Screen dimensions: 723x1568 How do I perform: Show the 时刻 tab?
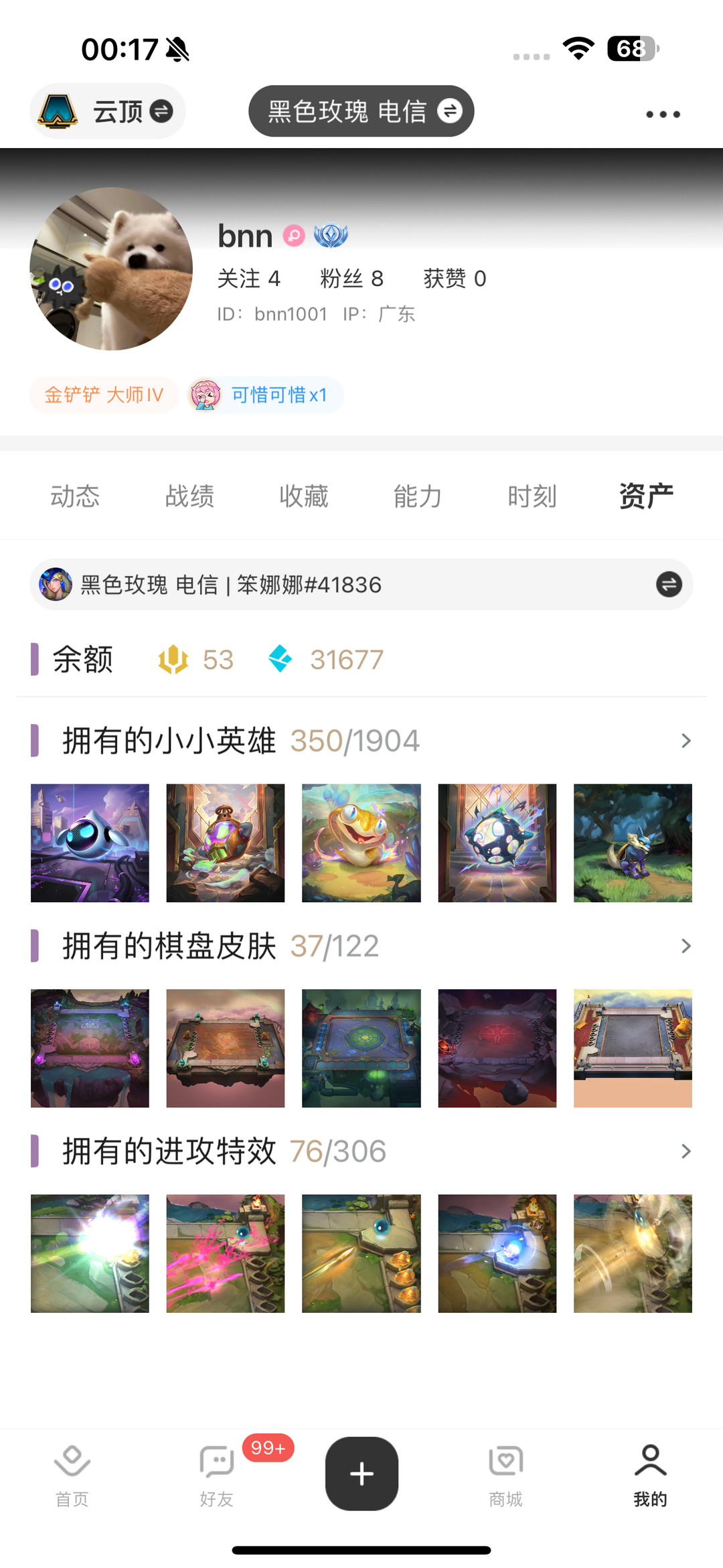click(532, 496)
